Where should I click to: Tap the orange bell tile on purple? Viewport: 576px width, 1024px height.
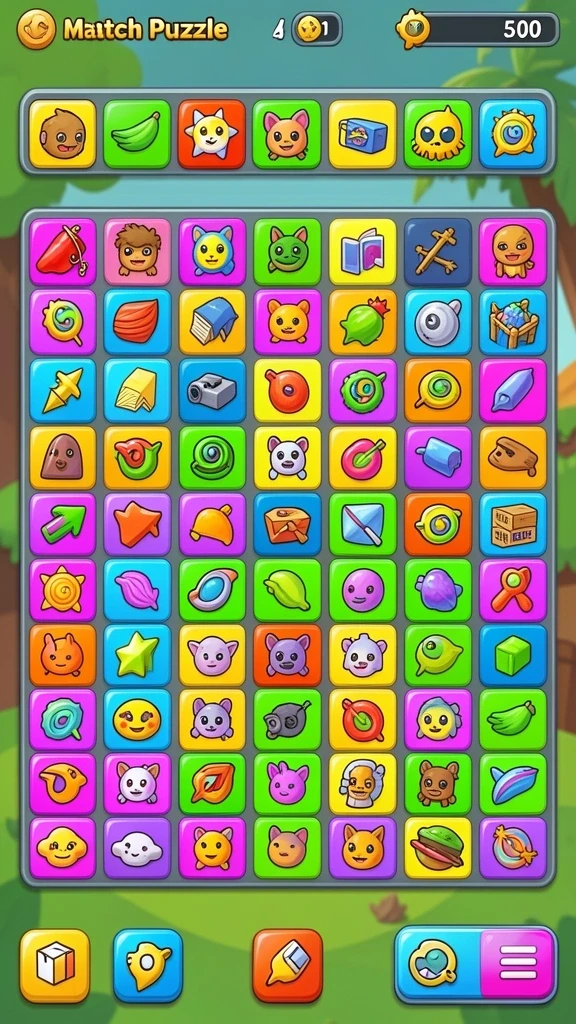coord(212,524)
